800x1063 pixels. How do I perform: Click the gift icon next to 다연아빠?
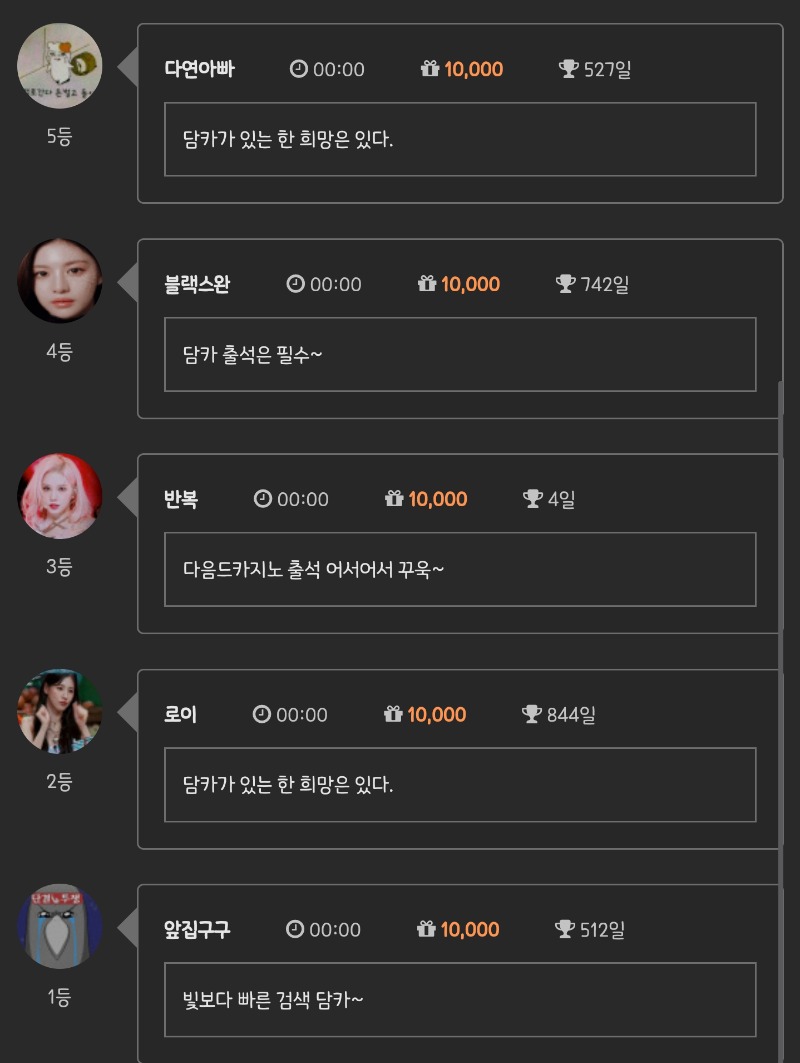pyautogui.click(x=427, y=69)
